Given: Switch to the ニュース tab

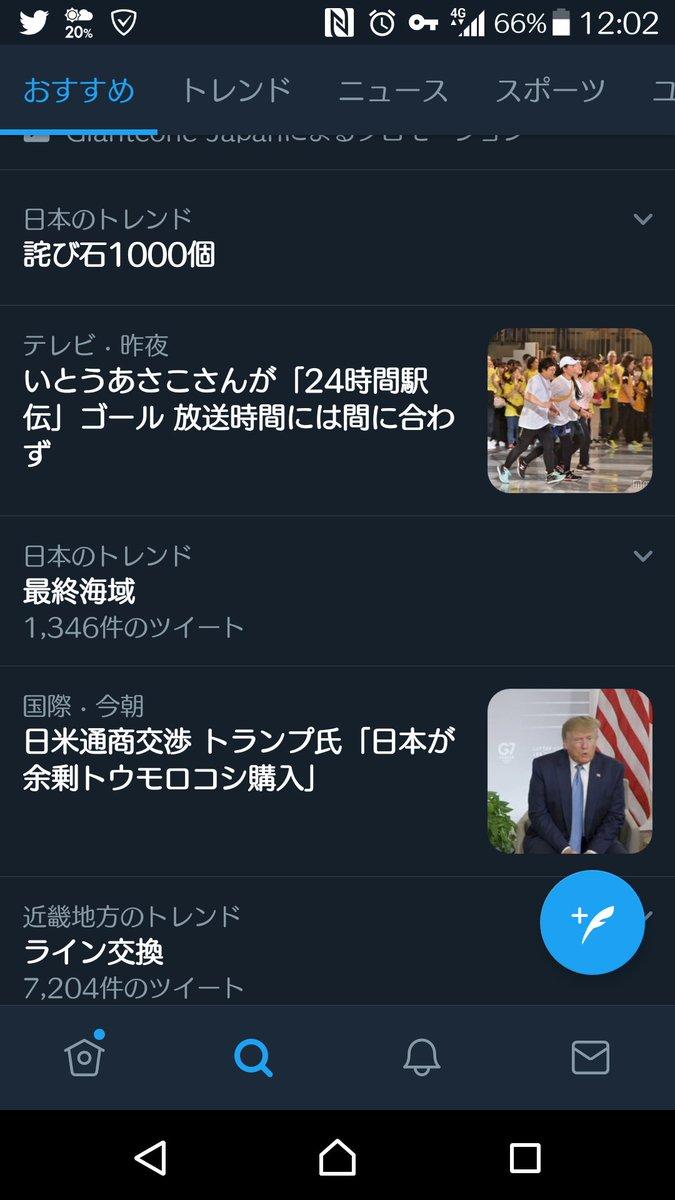Looking at the screenshot, I should coord(393,91).
